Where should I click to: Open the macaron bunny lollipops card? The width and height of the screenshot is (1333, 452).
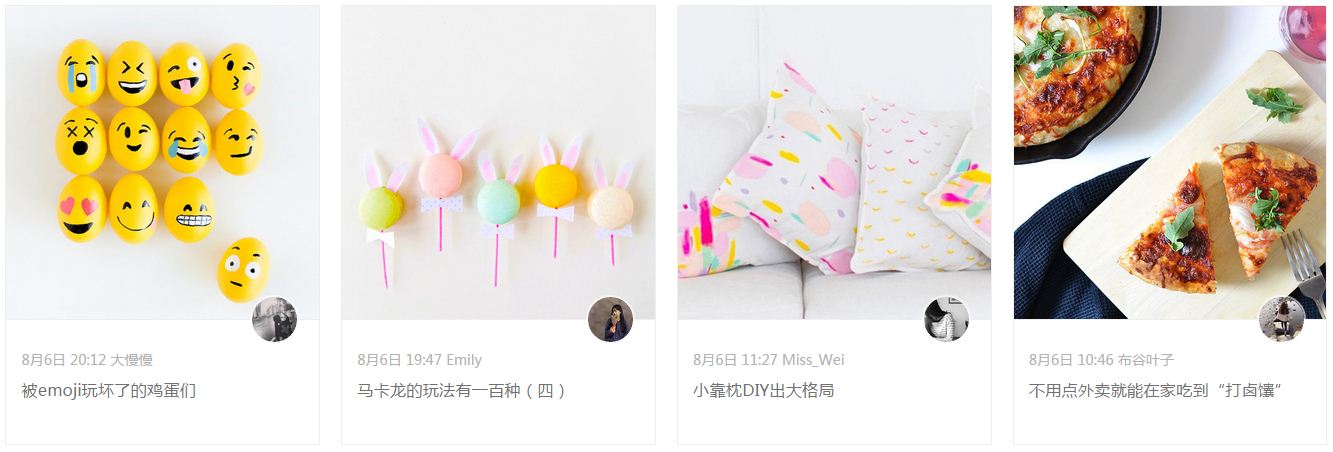498,162
